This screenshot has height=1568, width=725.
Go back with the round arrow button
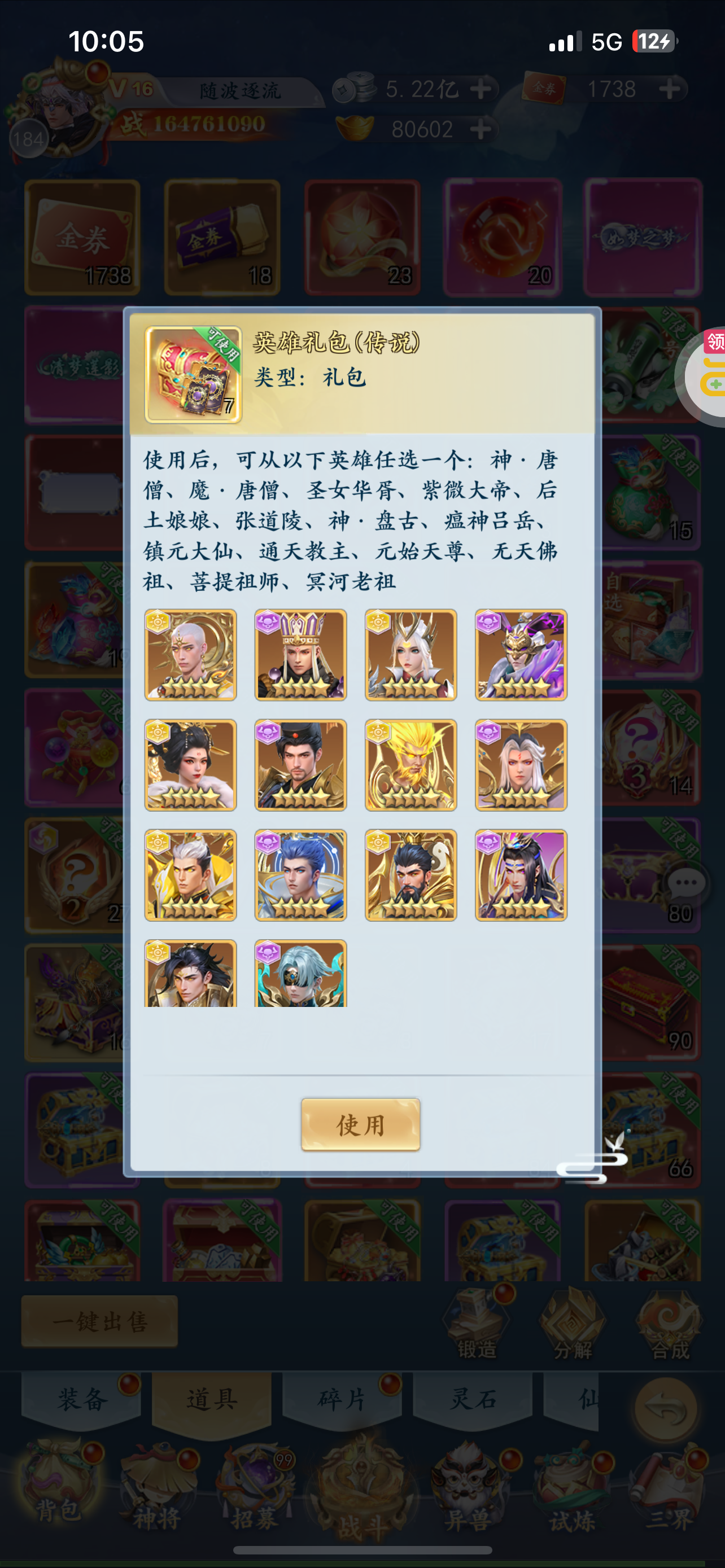coord(665,1408)
